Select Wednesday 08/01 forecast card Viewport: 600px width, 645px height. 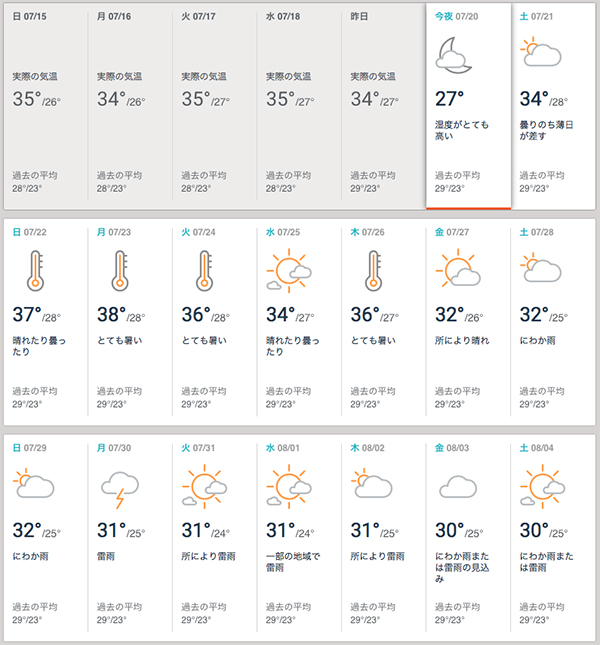tap(300, 537)
